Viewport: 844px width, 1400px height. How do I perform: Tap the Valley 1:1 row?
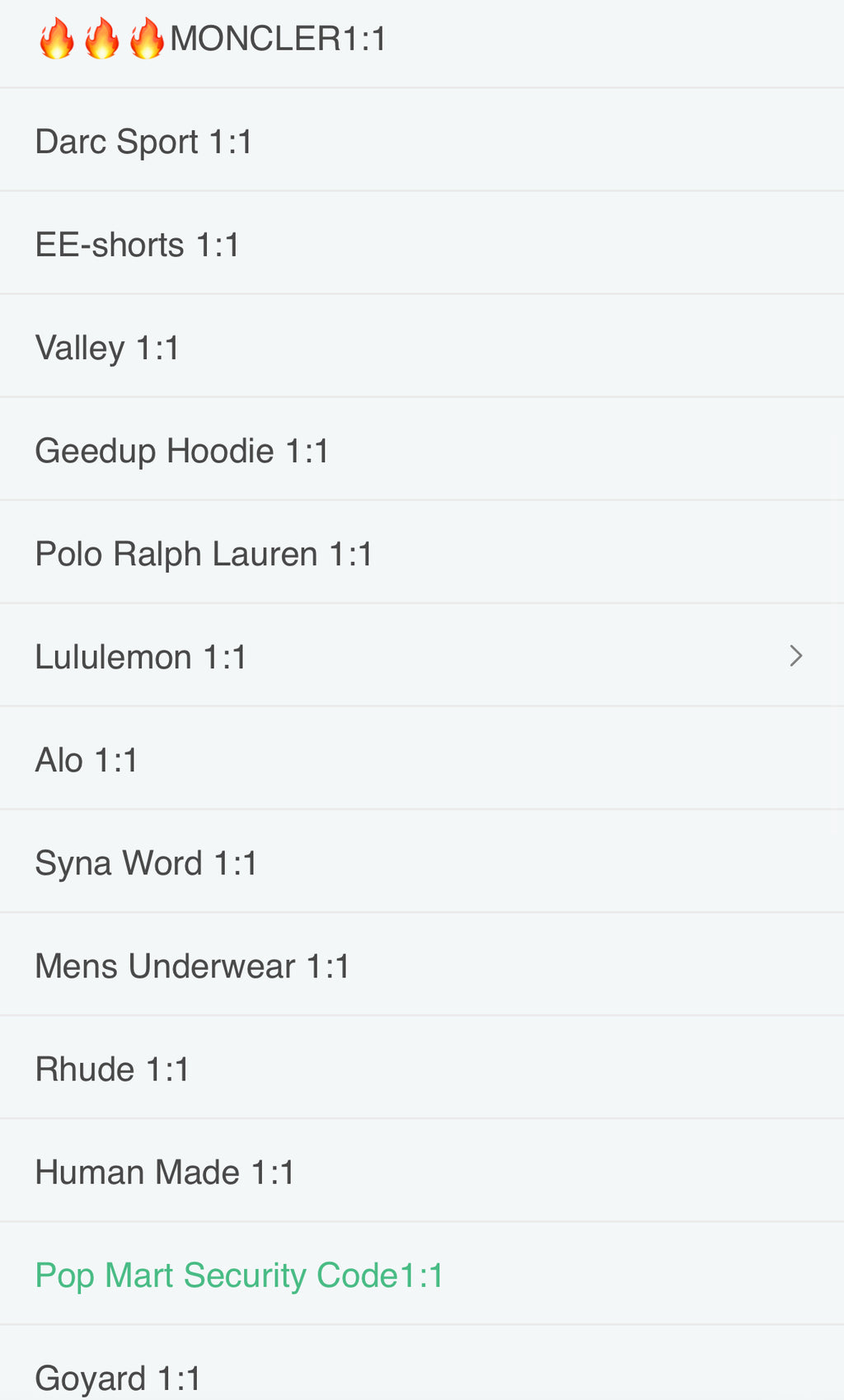pos(107,348)
